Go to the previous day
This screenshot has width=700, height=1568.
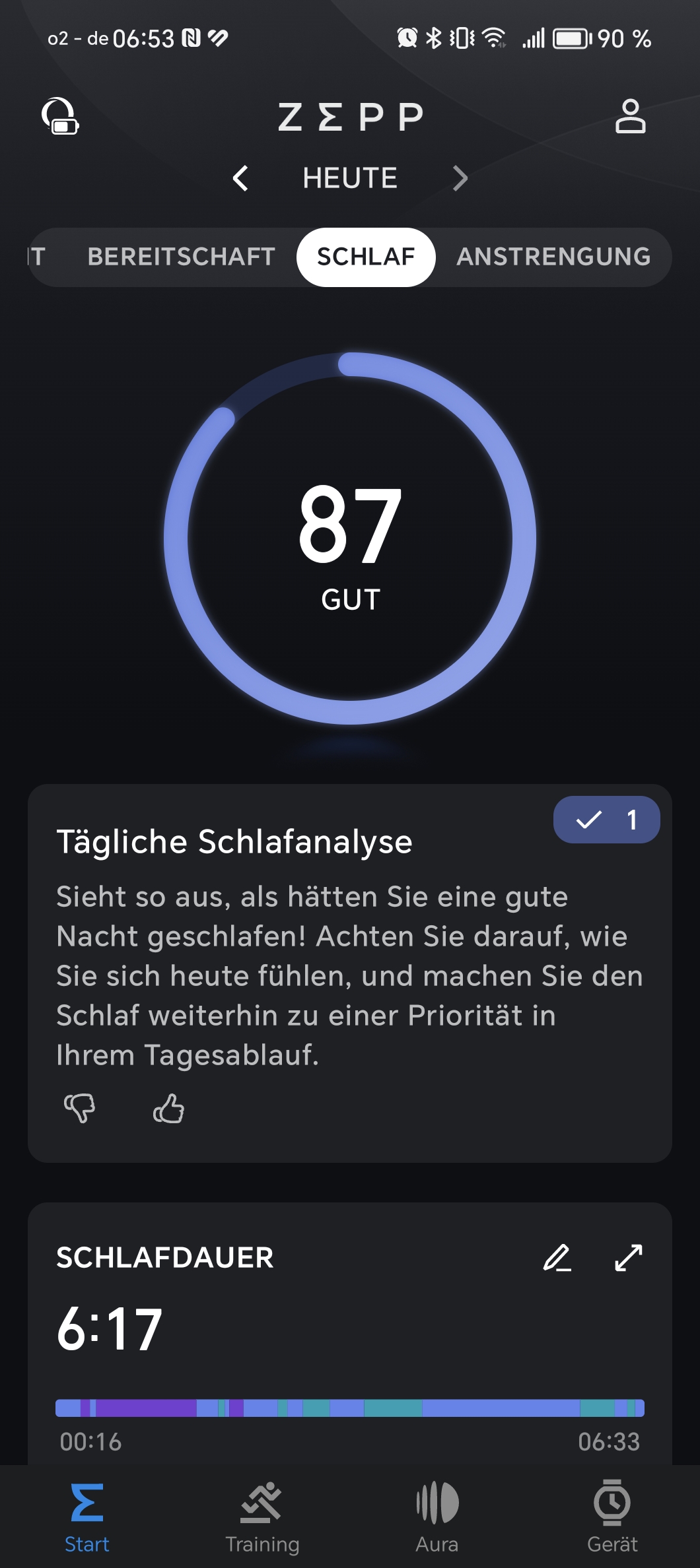pyautogui.click(x=241, y=178)
